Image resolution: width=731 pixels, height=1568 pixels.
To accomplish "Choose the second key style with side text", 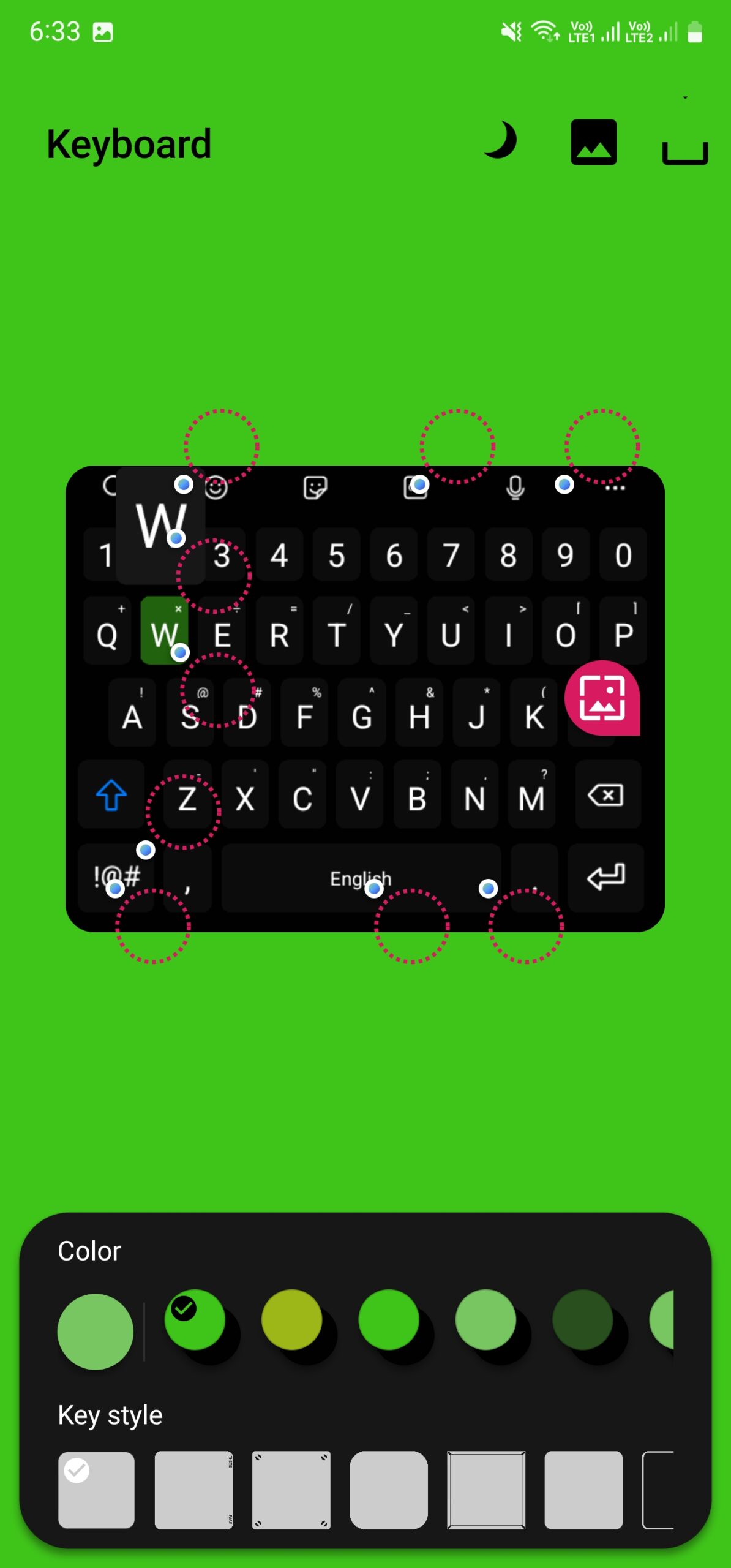I will click(193, 1490).
